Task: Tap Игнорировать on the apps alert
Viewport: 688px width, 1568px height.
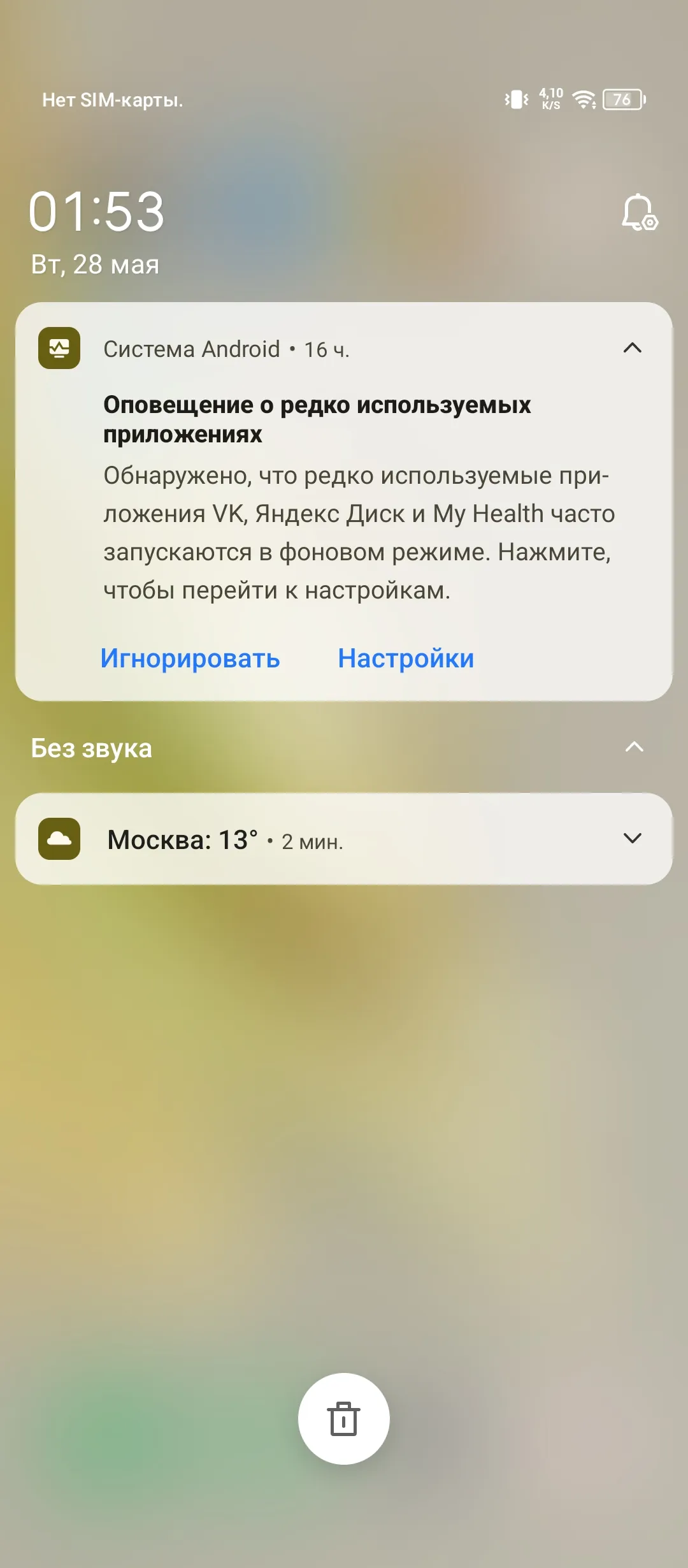Action: [190, 658]
